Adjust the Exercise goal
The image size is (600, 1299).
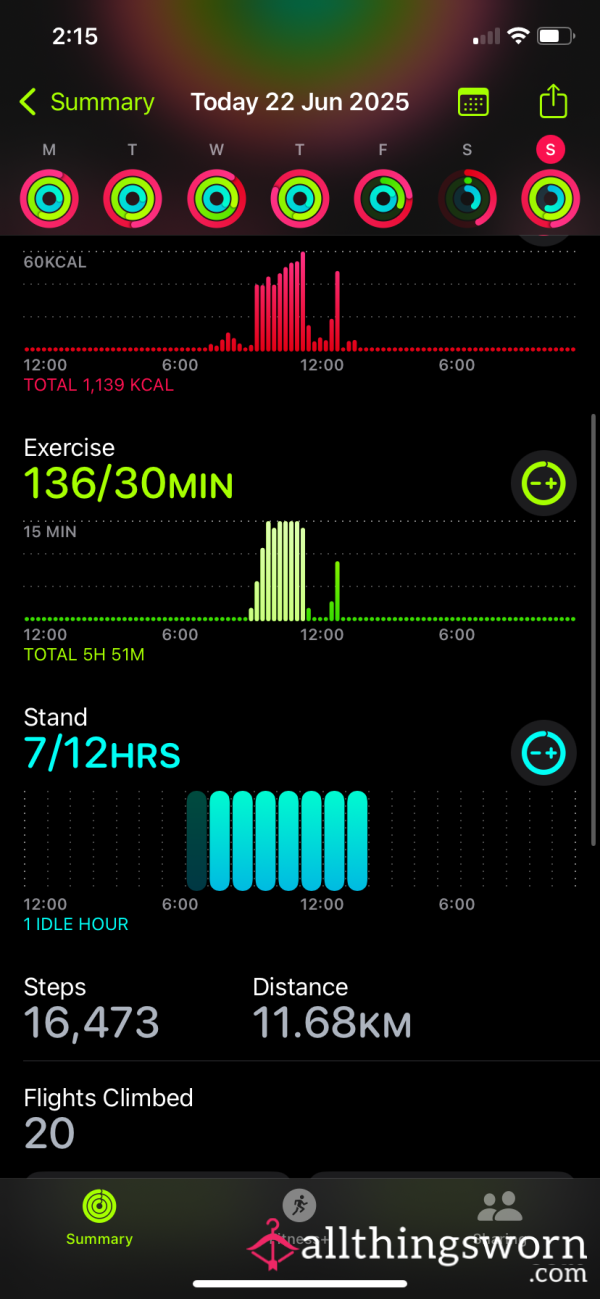(544, 484)
